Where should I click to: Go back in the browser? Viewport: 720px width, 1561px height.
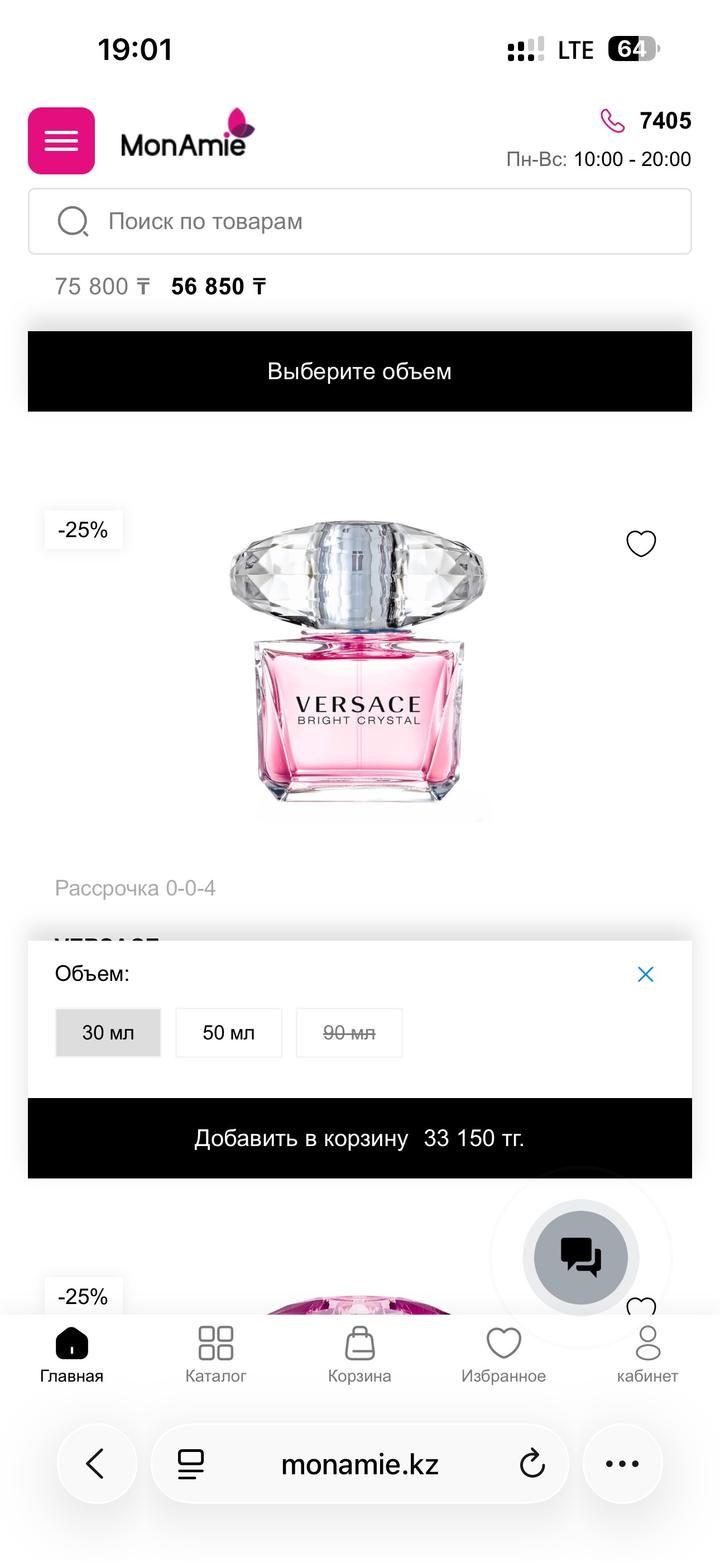click(96, 1464)
